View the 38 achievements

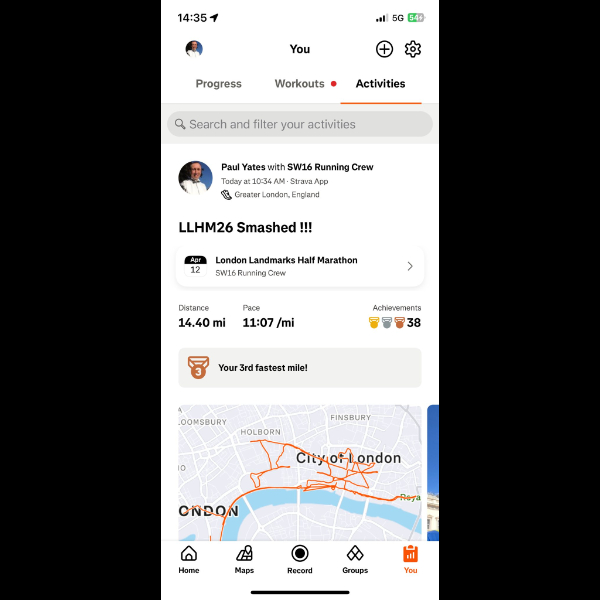click(395, 323)
